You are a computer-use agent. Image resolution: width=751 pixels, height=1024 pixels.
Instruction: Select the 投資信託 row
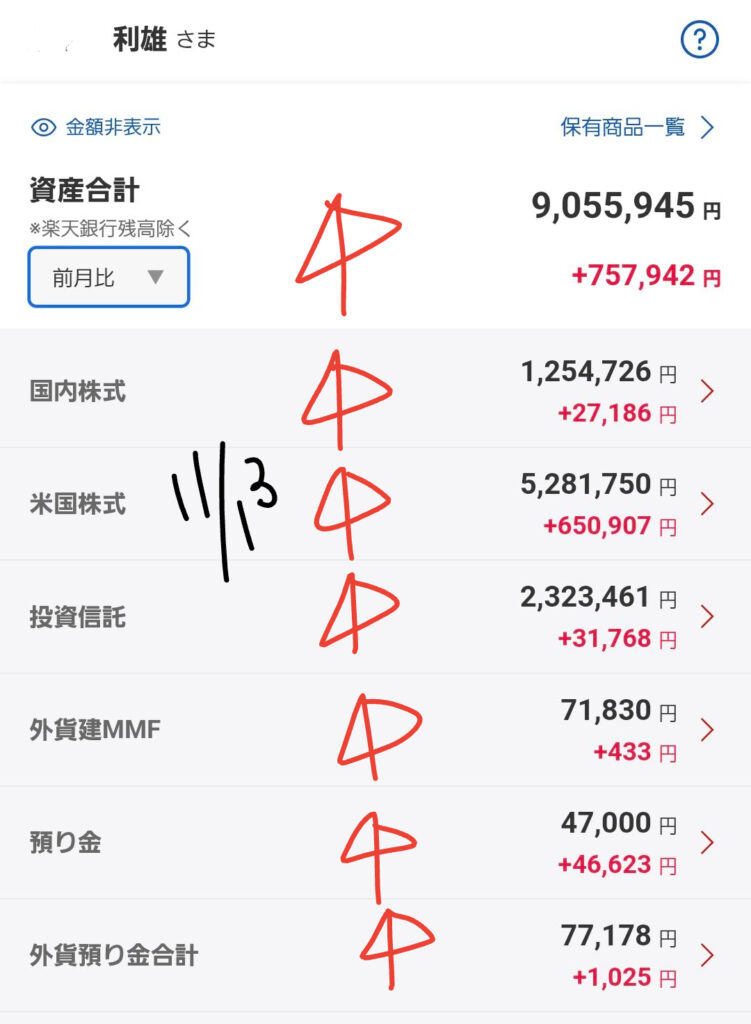tap(375, 617)
